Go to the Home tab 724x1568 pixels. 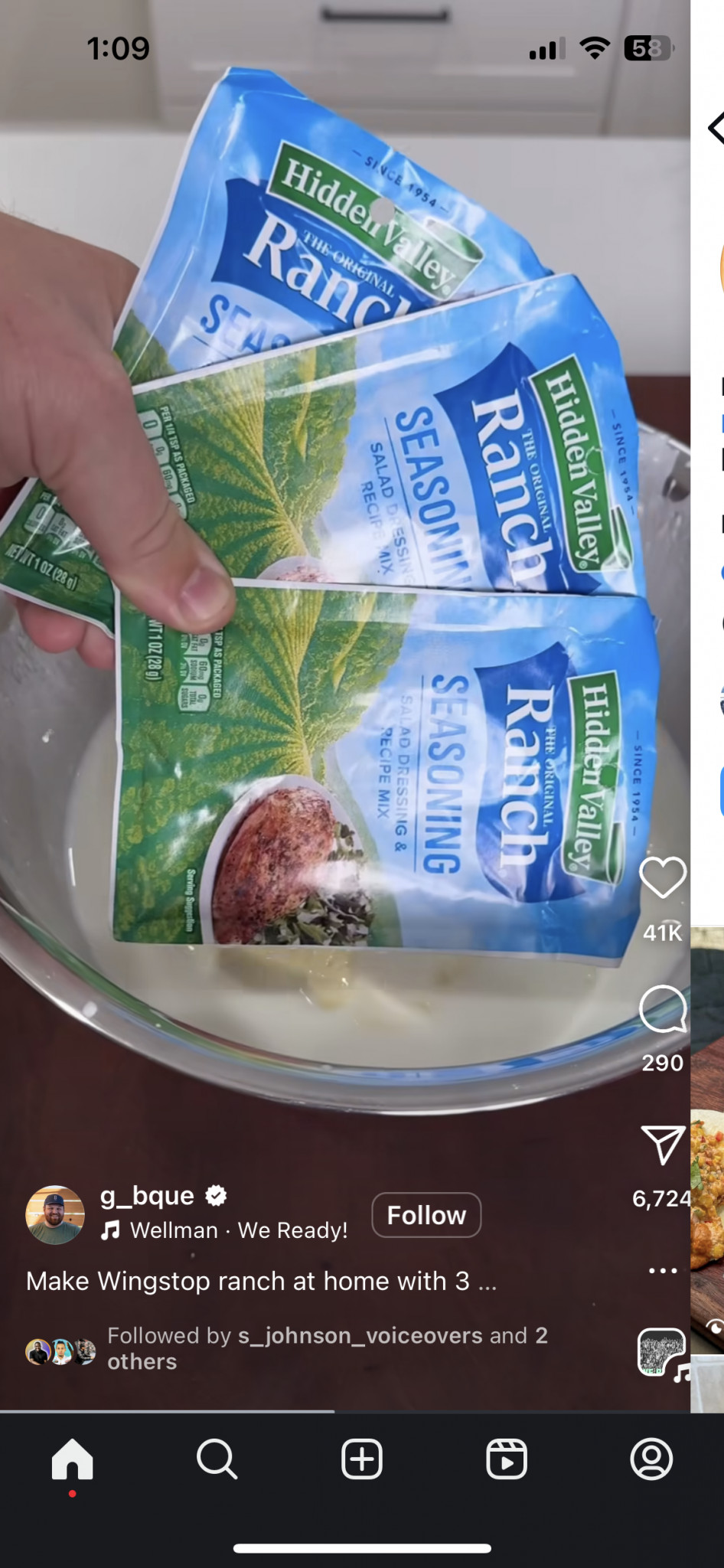[x=73, y=1459]
